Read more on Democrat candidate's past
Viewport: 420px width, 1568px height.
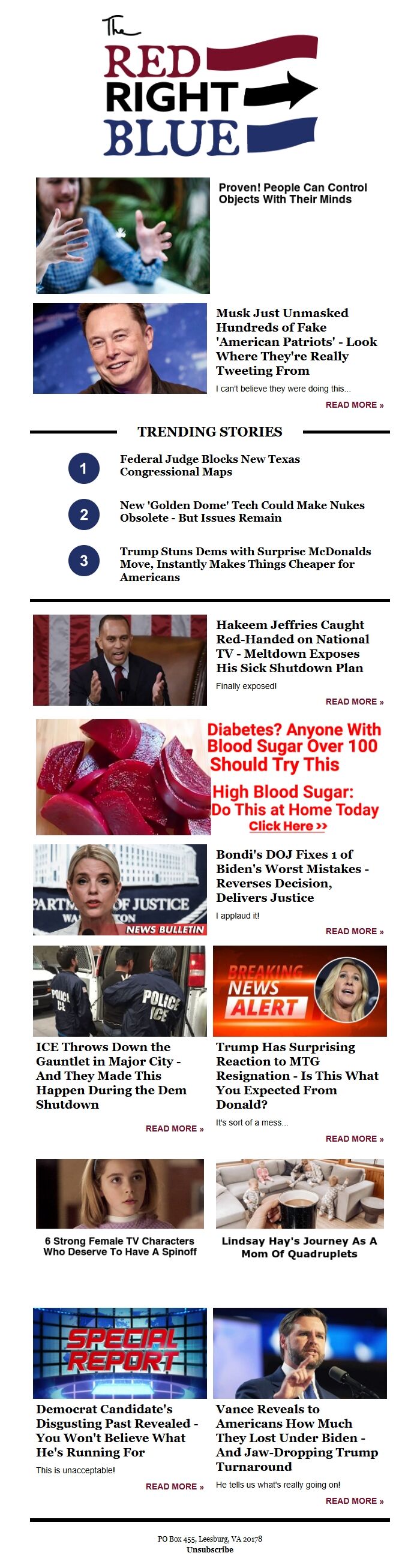[174, 1486]
